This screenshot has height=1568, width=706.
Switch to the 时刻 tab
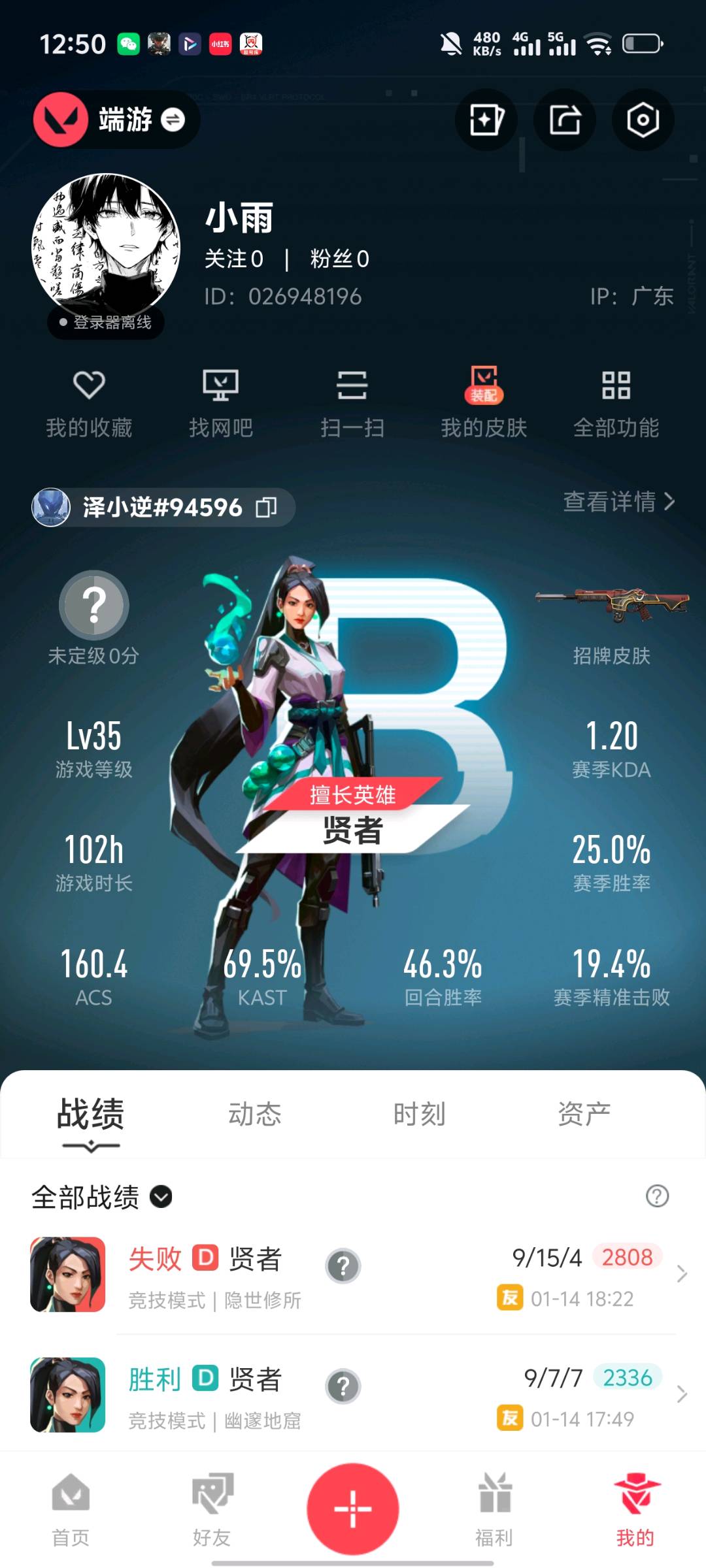[x=419, y=1114]
